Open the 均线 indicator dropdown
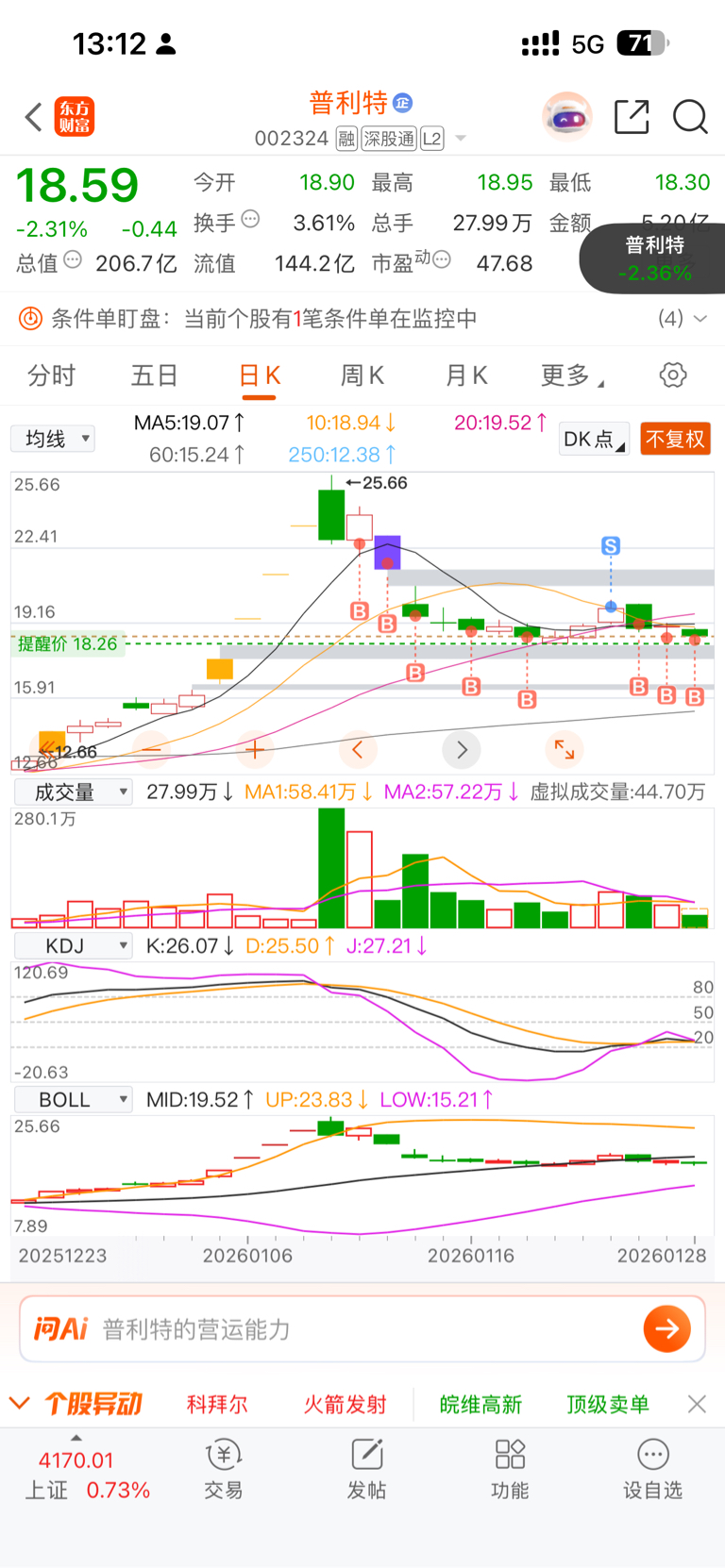The width and height of the screenshot is (725, 1568). (53, 439)
